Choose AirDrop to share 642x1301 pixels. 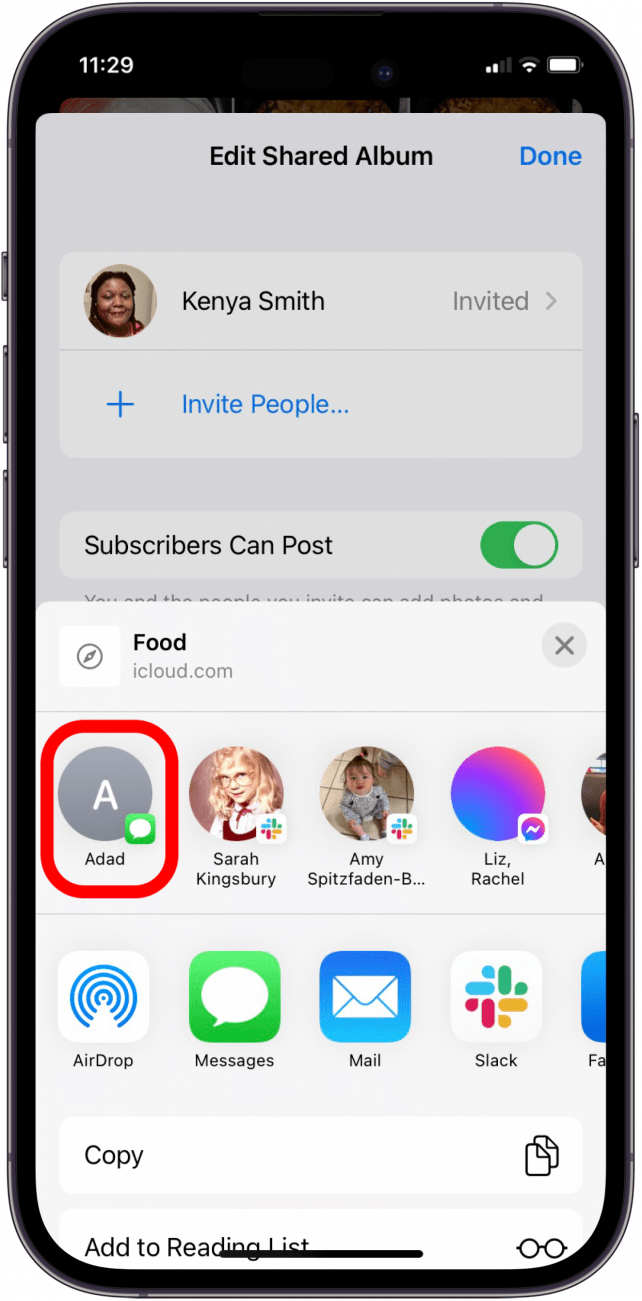(104, 998)
